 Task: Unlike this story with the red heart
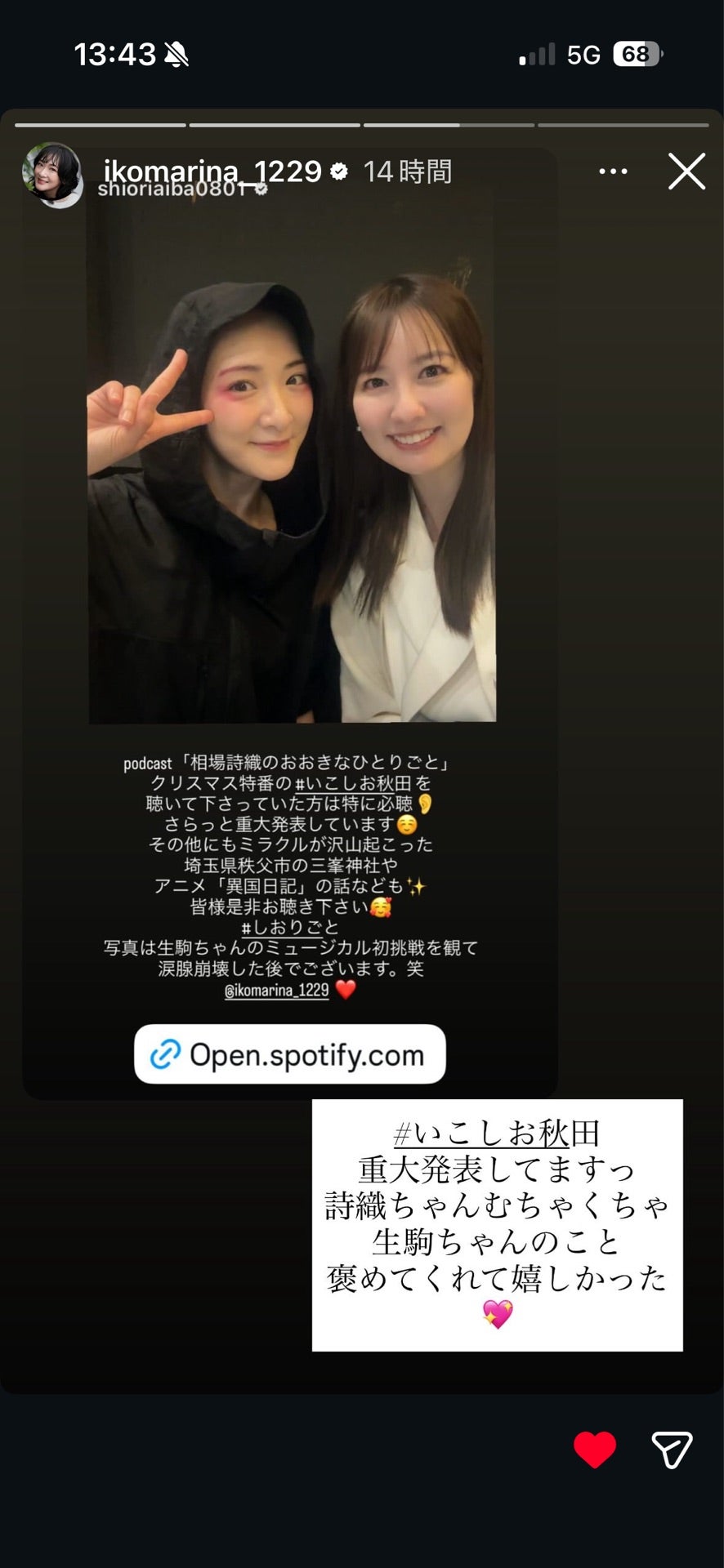tap(594, 1450)
